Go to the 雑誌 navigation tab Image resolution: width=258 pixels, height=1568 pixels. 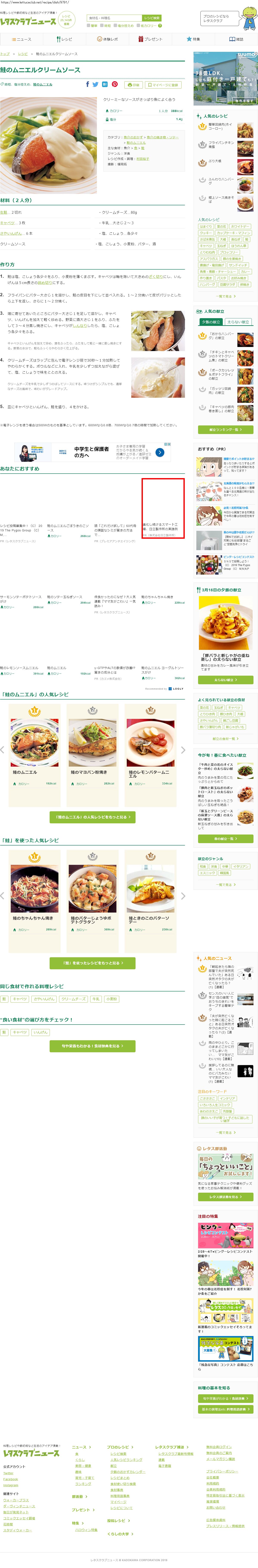point(236,39)
